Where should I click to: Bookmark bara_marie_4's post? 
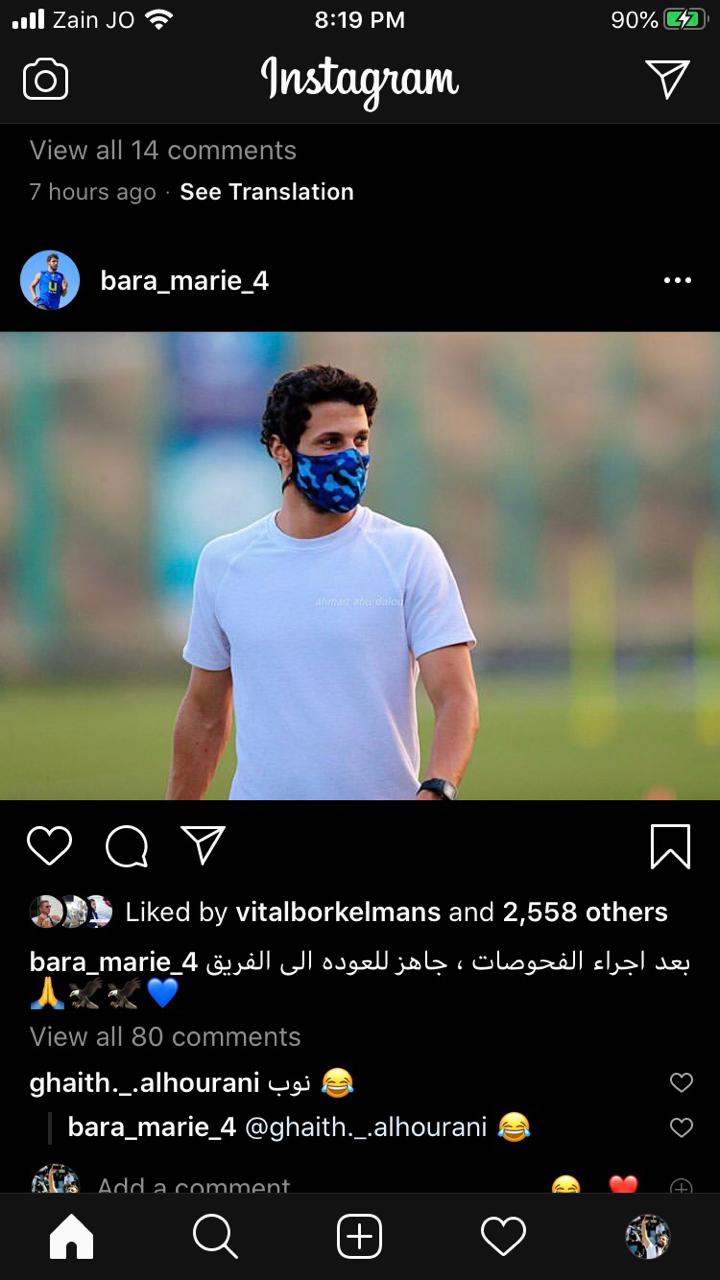click(x=670, y=846)
